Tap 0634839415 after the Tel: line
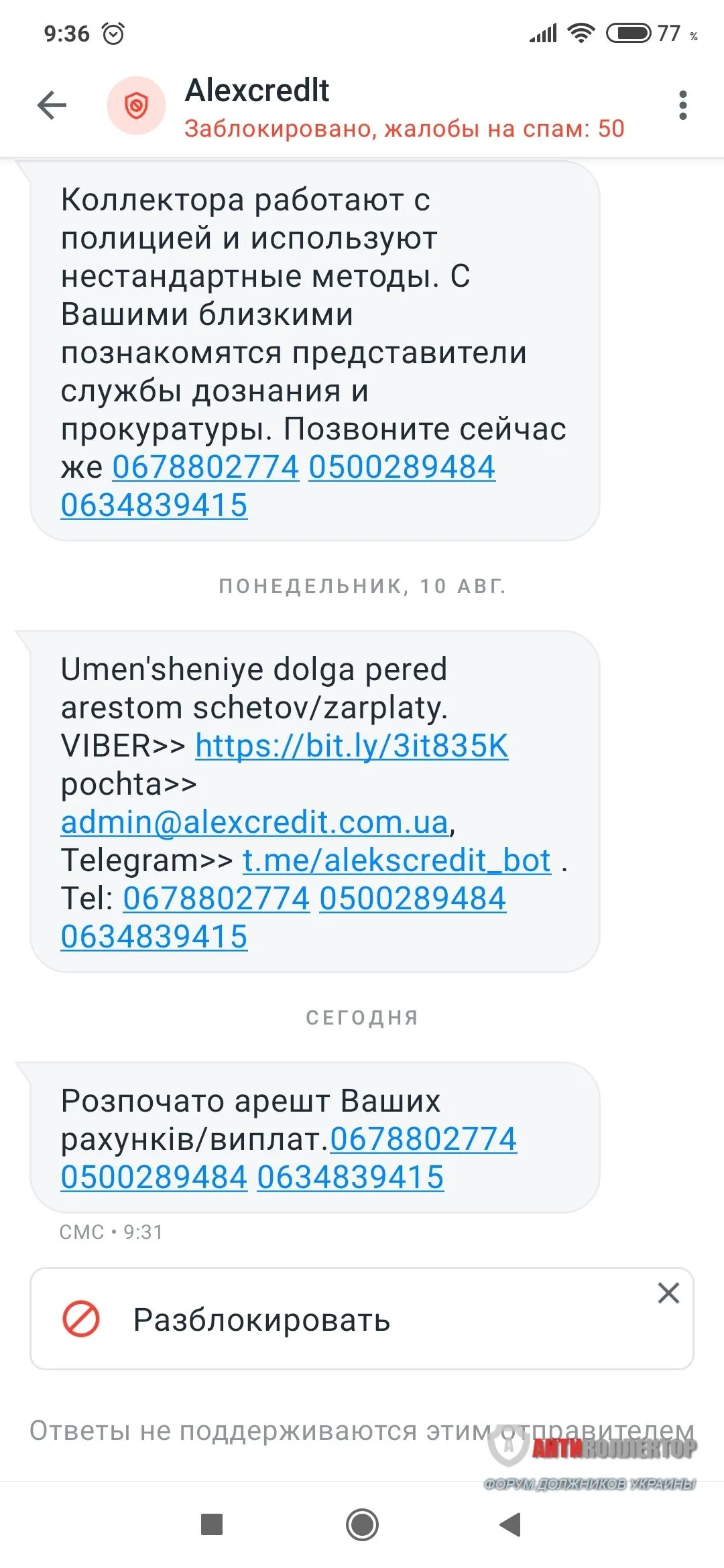Viewport: 724px width, 1568px height. click(154, 937)
